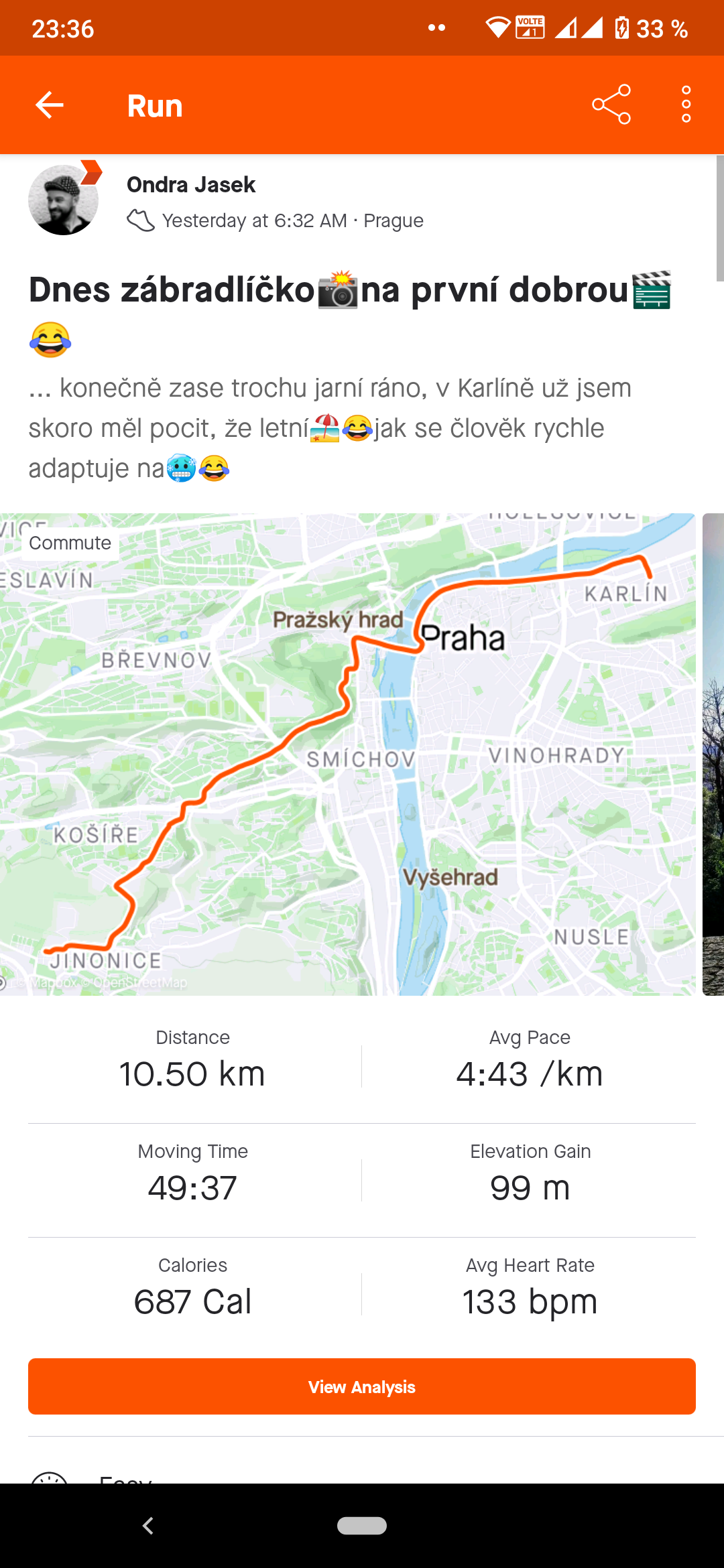Screen dimensions: 724x1568
Task: Tap the home pill in navigation bar
Action: tap(362, 1526)
